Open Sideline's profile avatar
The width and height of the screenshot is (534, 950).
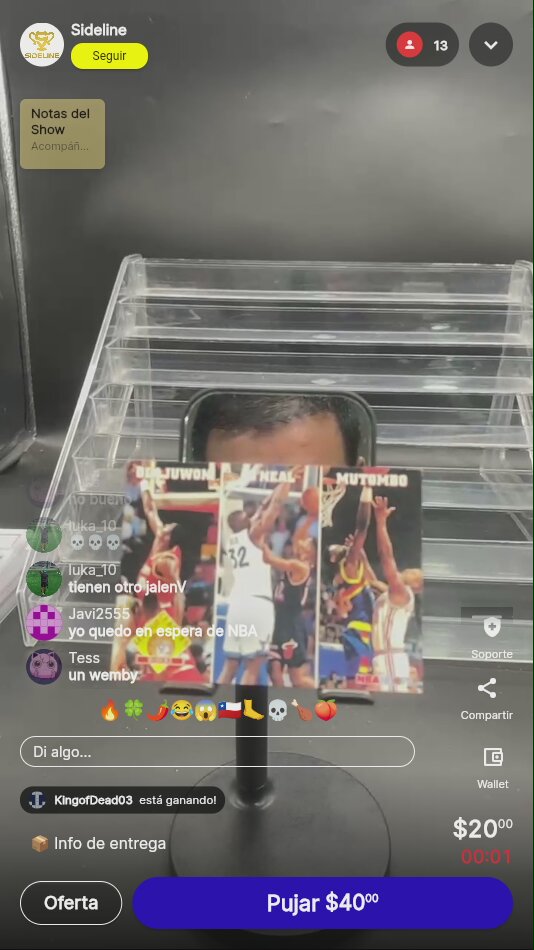pyautogui.click(x=42, y=44)
